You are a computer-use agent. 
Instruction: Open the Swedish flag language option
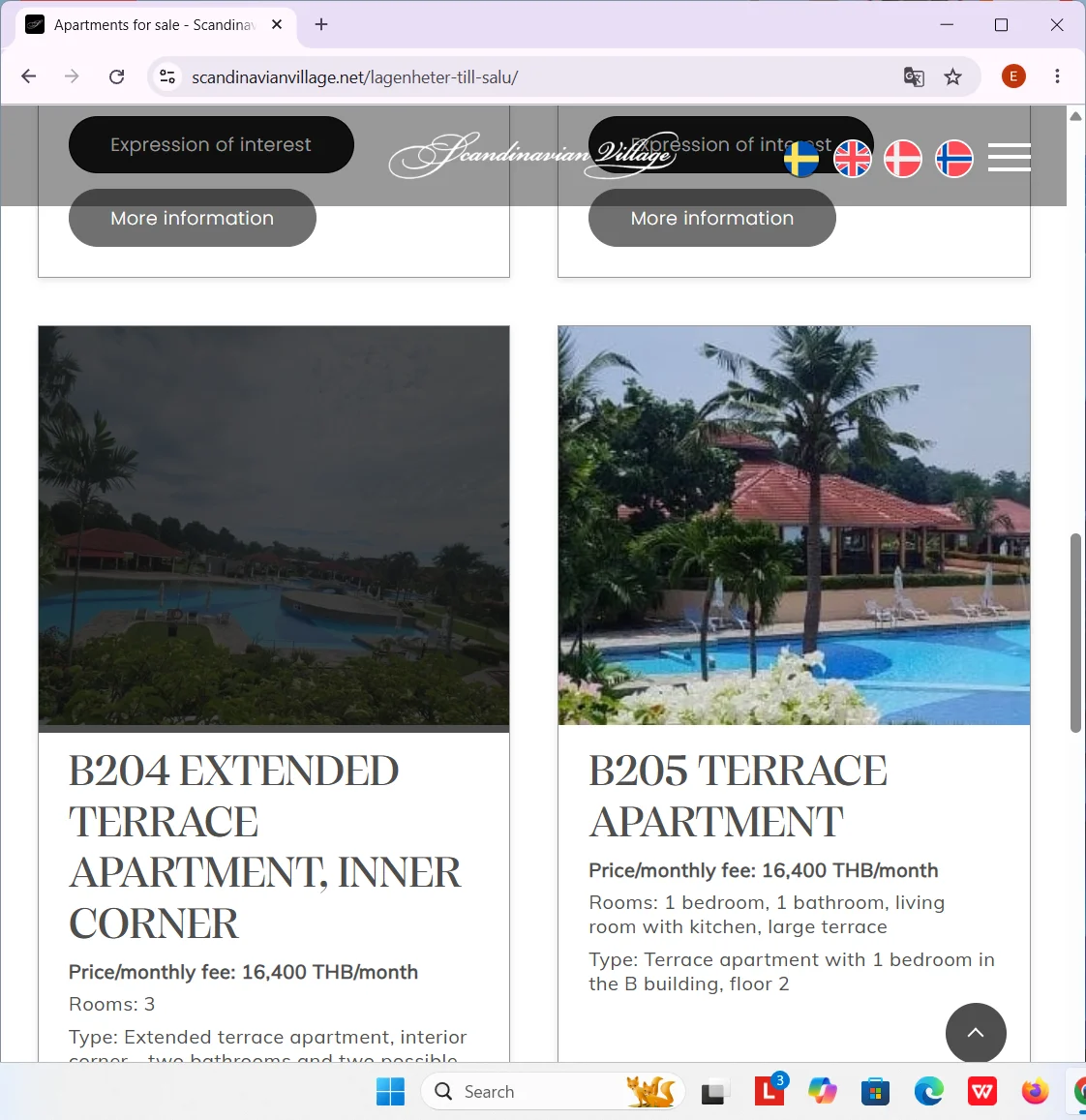click(x=801, y=159)
